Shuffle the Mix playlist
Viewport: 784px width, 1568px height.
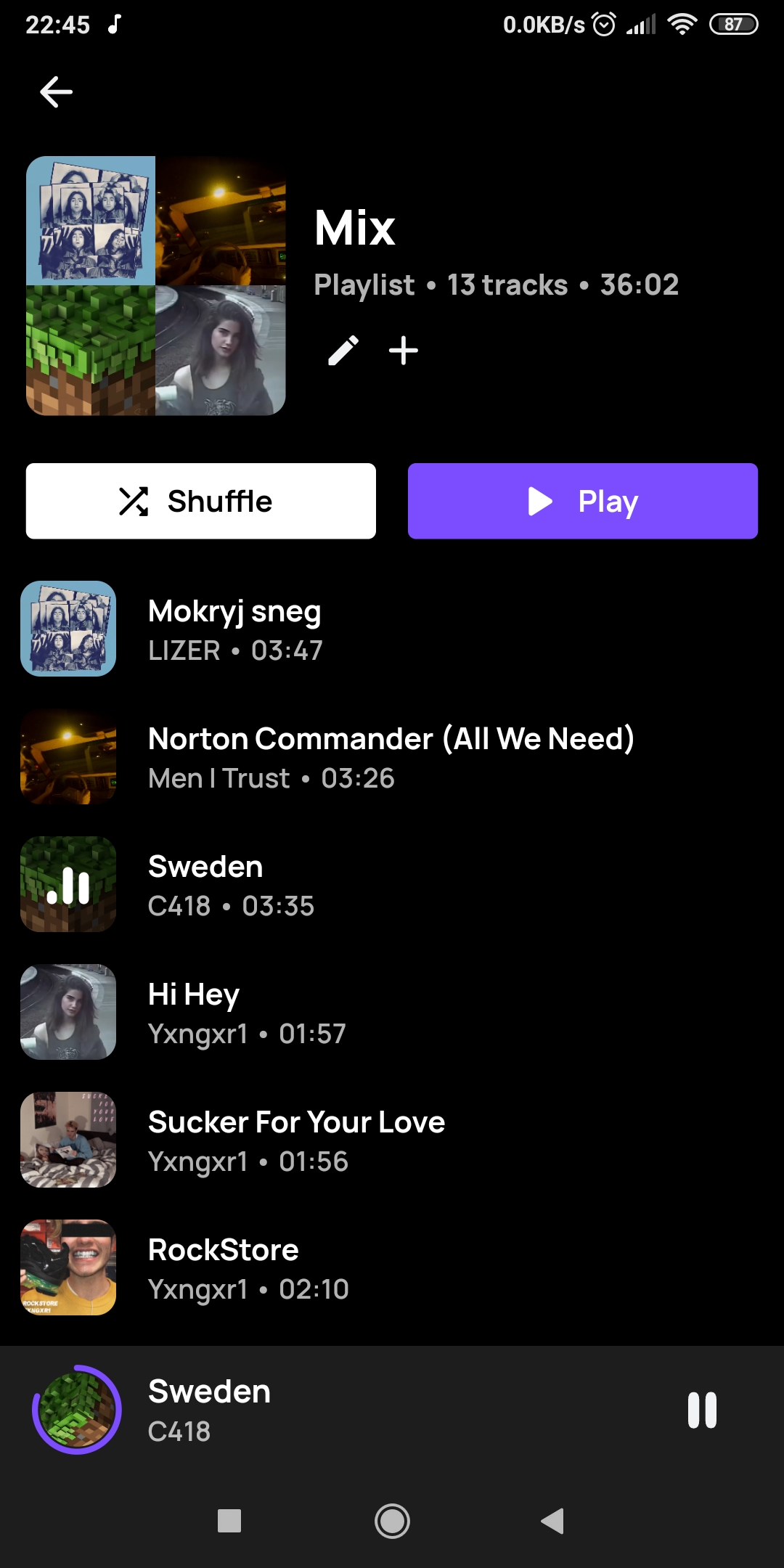pyautogui.click(x=201, y=501)
